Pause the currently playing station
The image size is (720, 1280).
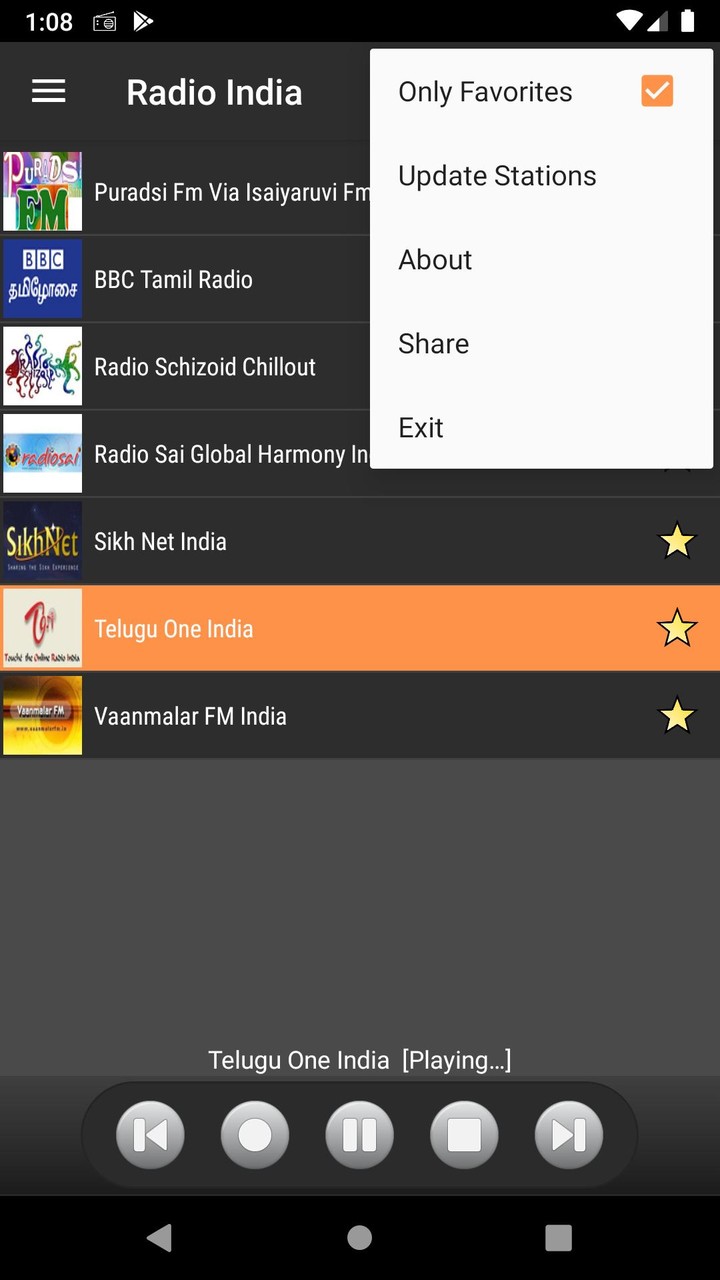tap(359, 1135)
